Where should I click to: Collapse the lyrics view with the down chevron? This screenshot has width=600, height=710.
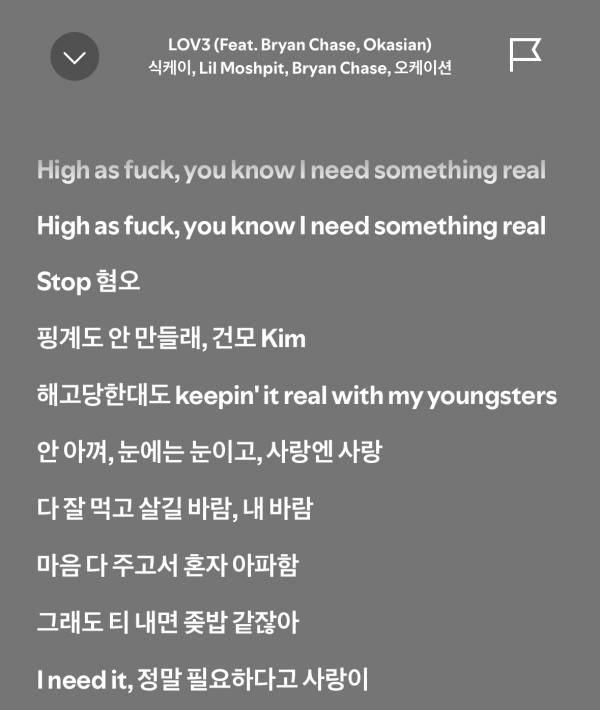coord(75,57)
